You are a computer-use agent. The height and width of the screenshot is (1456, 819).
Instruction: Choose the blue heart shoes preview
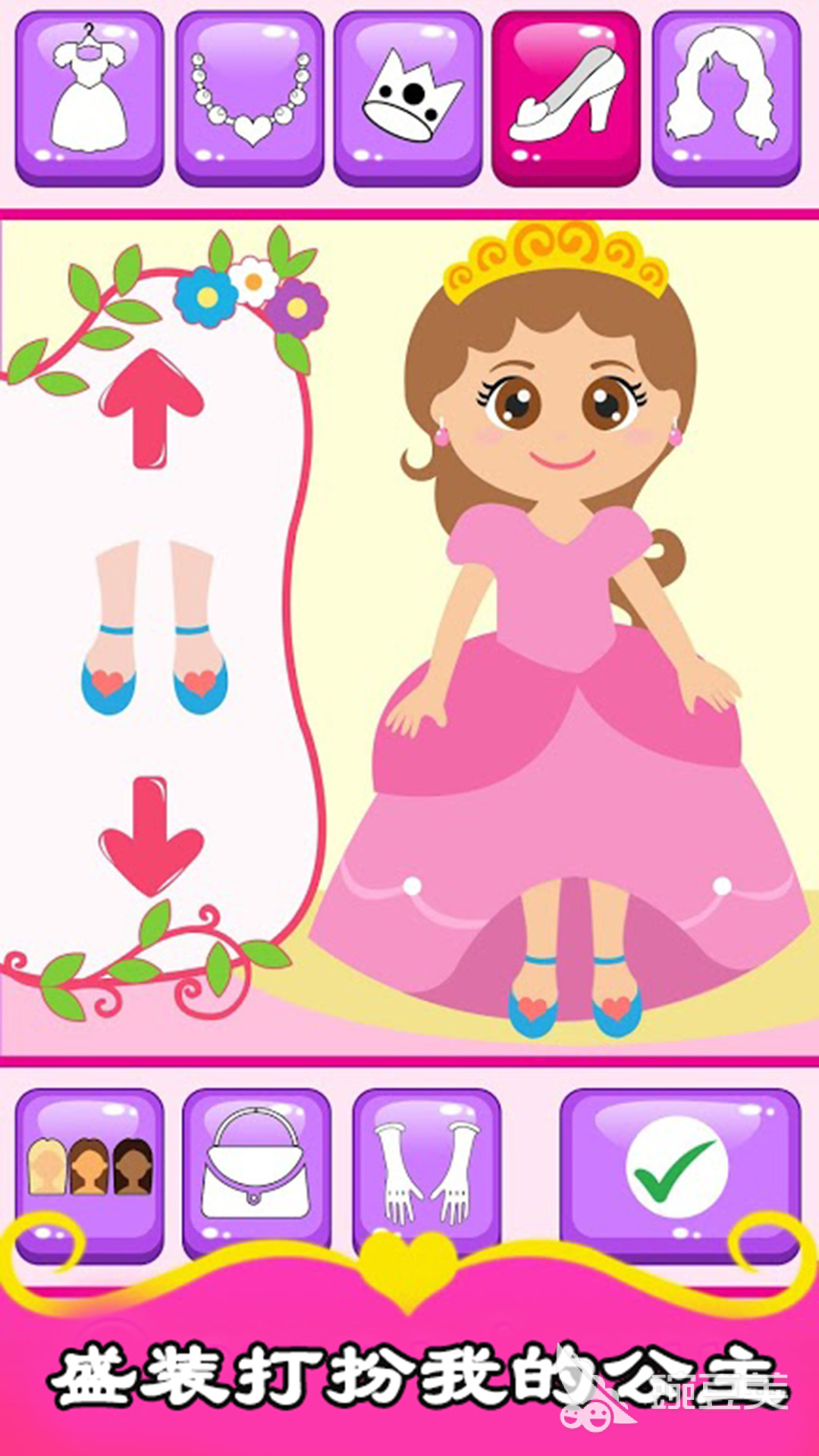point(154,629)
